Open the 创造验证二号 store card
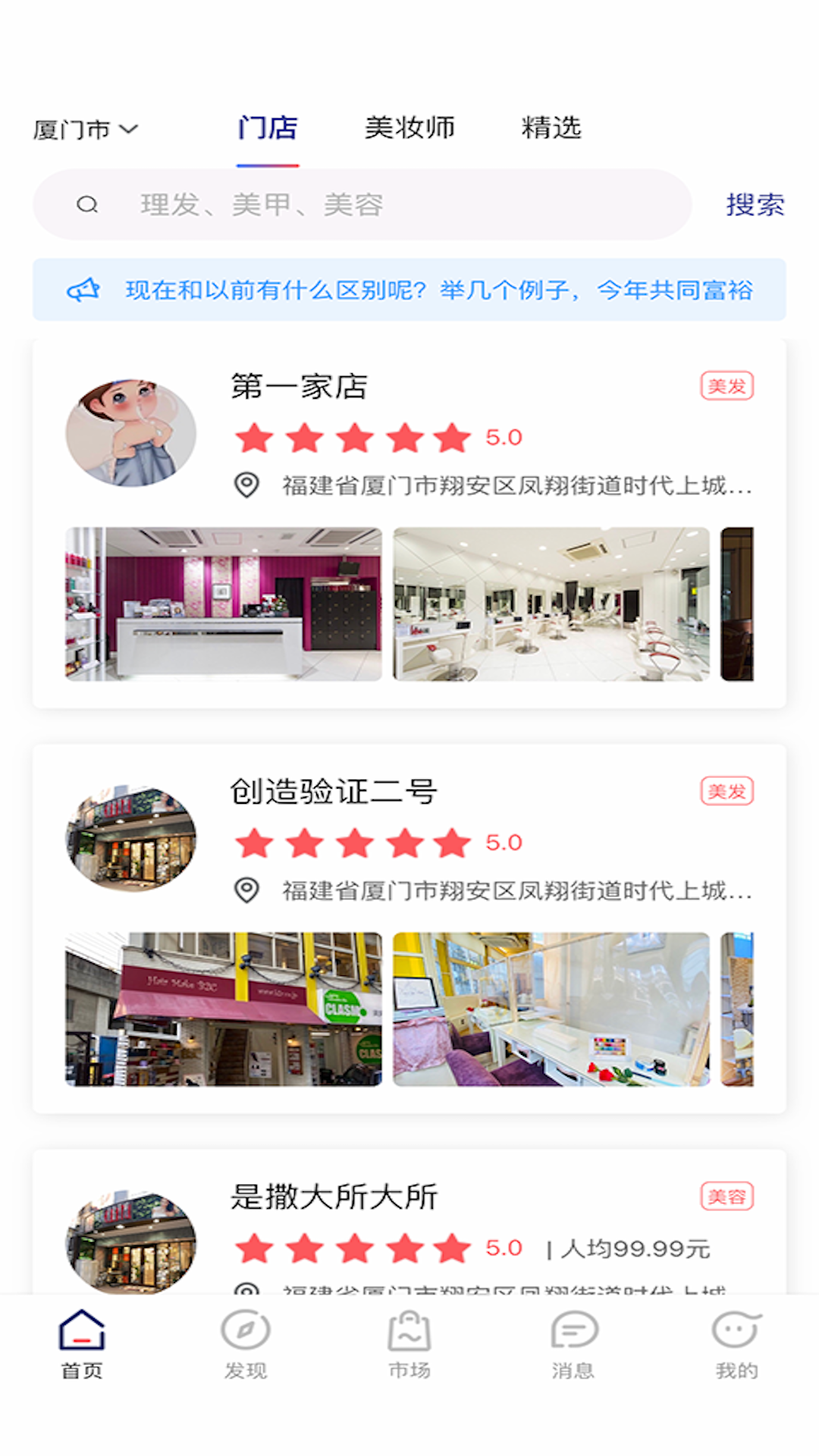 click(x=409, y=928)
